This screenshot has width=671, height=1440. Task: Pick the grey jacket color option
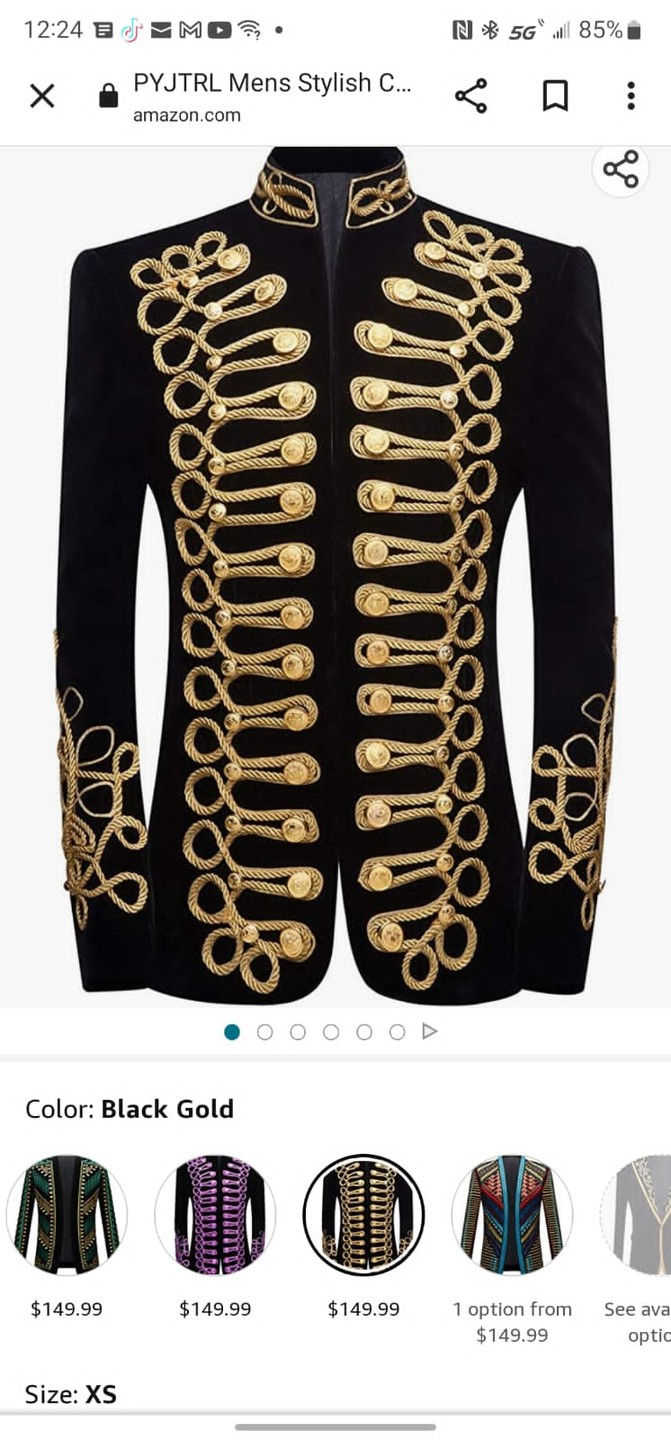click(x=640, y=1215)
